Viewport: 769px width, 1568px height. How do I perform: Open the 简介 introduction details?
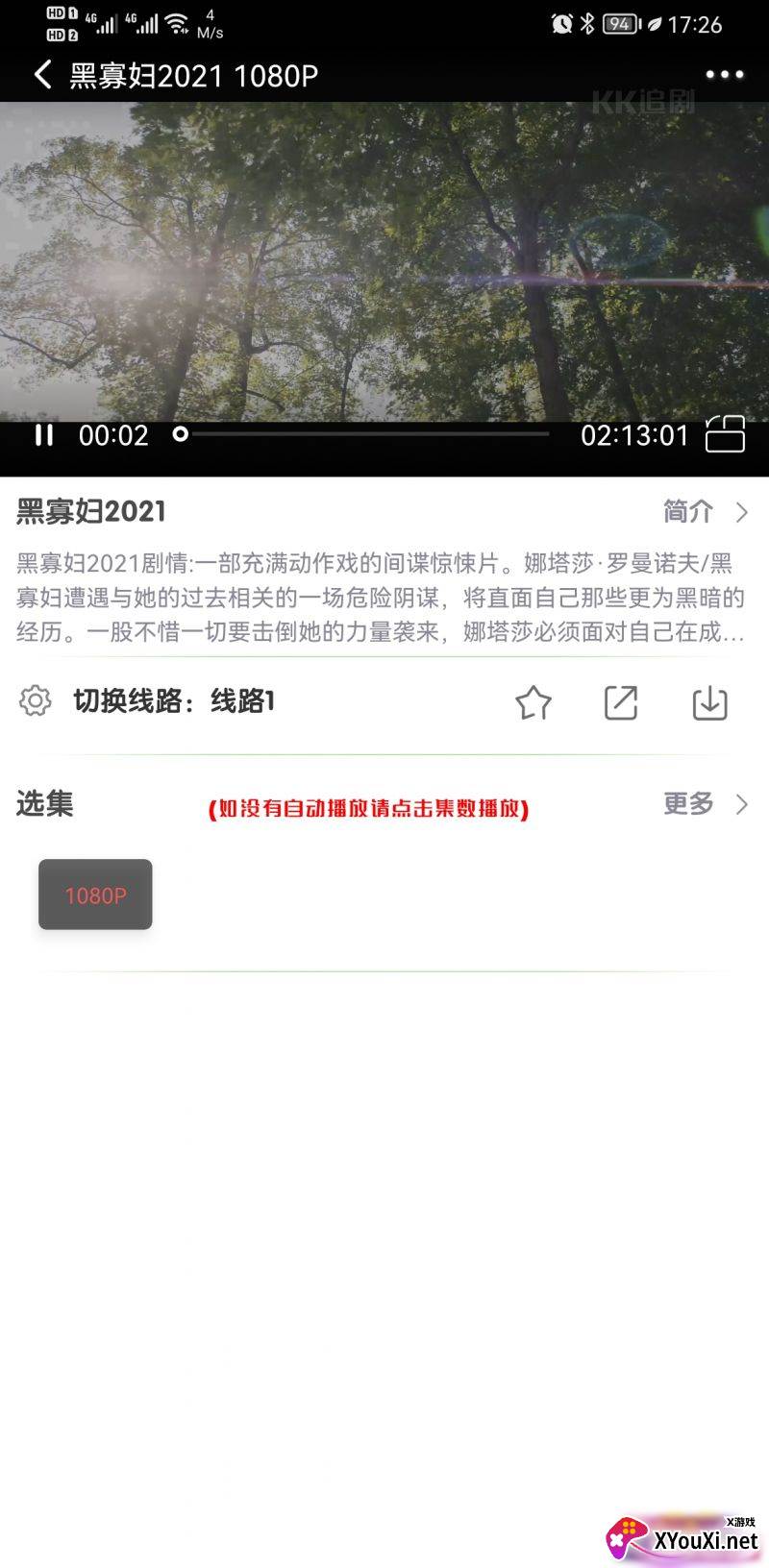click(x=705, y=511)
